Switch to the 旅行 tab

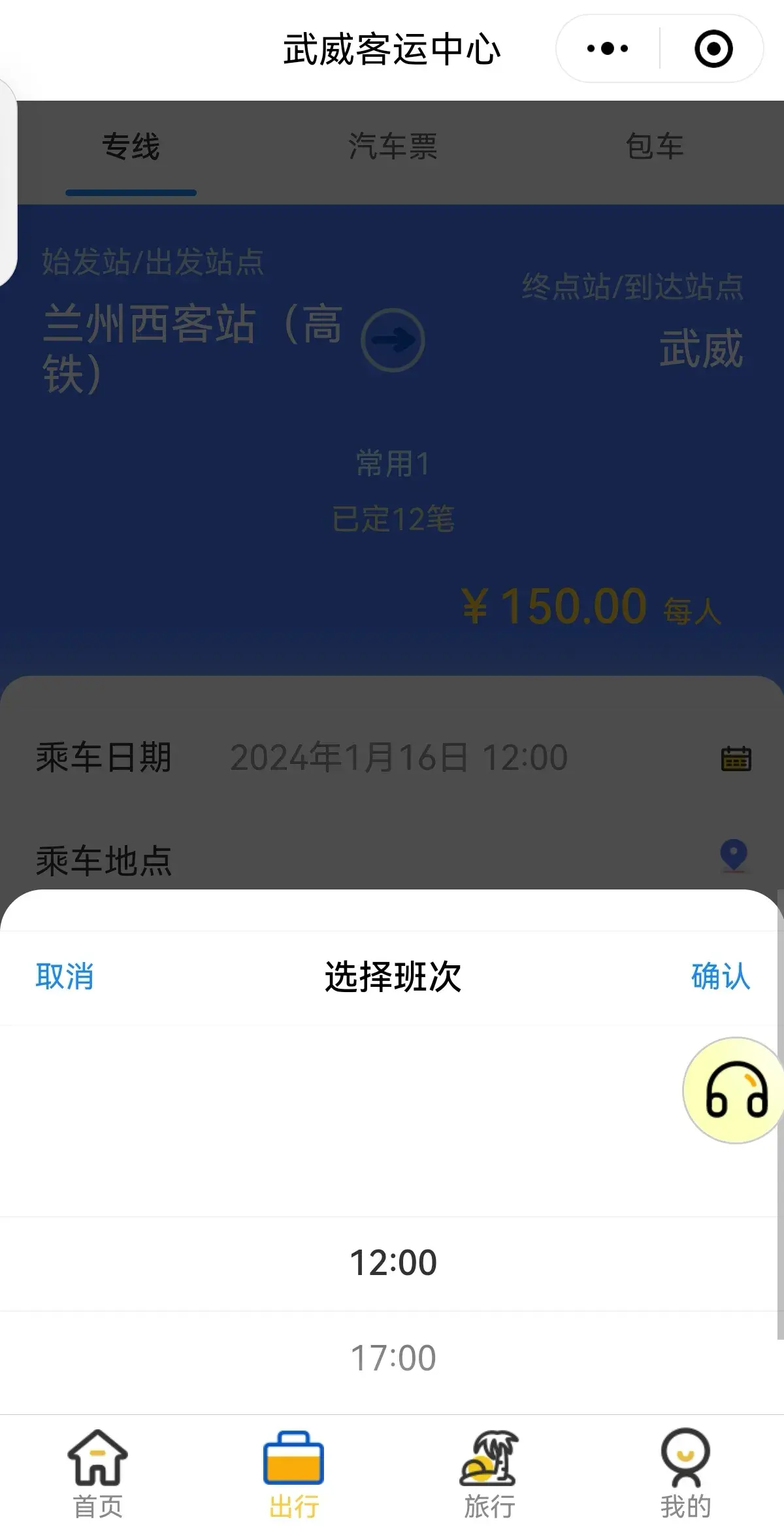point(489,1474)
